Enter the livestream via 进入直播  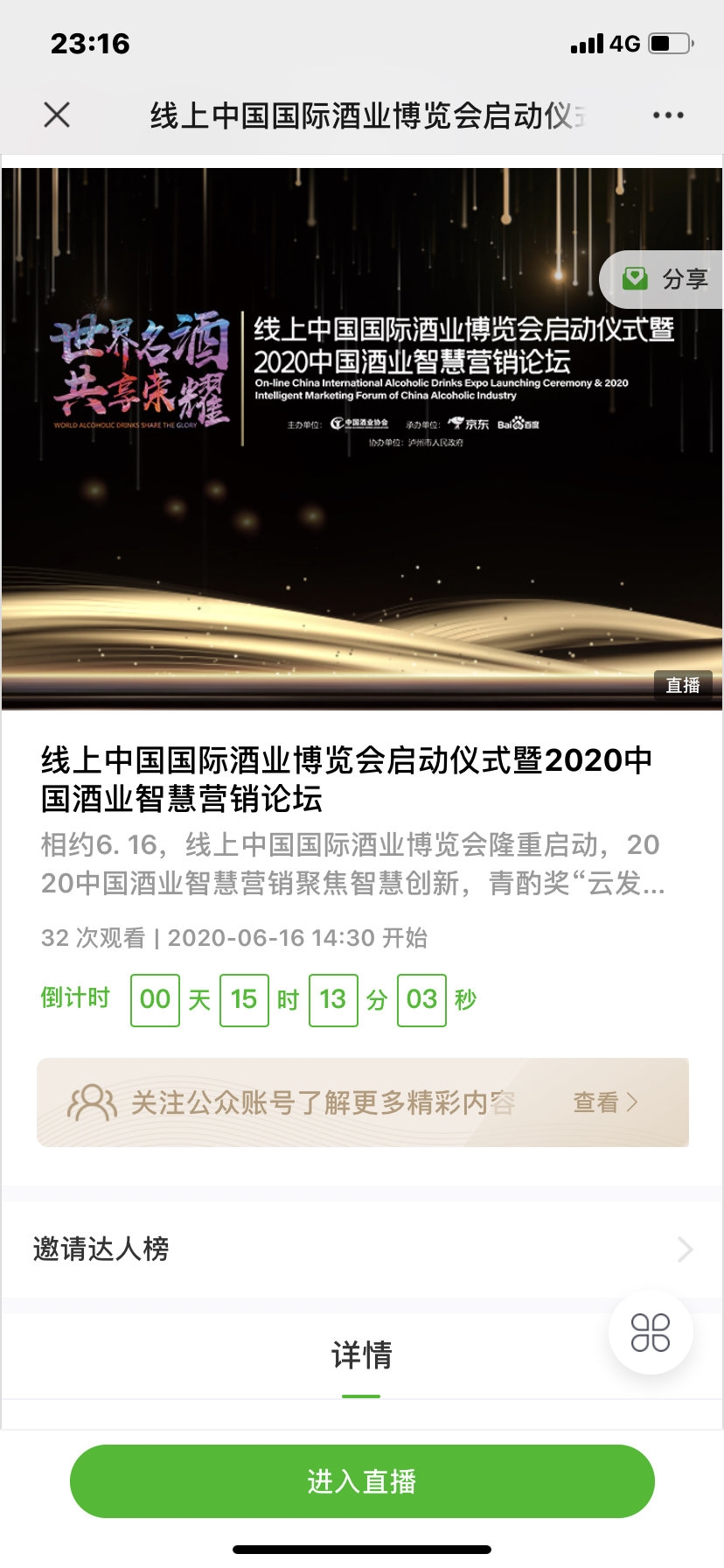pyautogui.click(x=362, y=1481)
